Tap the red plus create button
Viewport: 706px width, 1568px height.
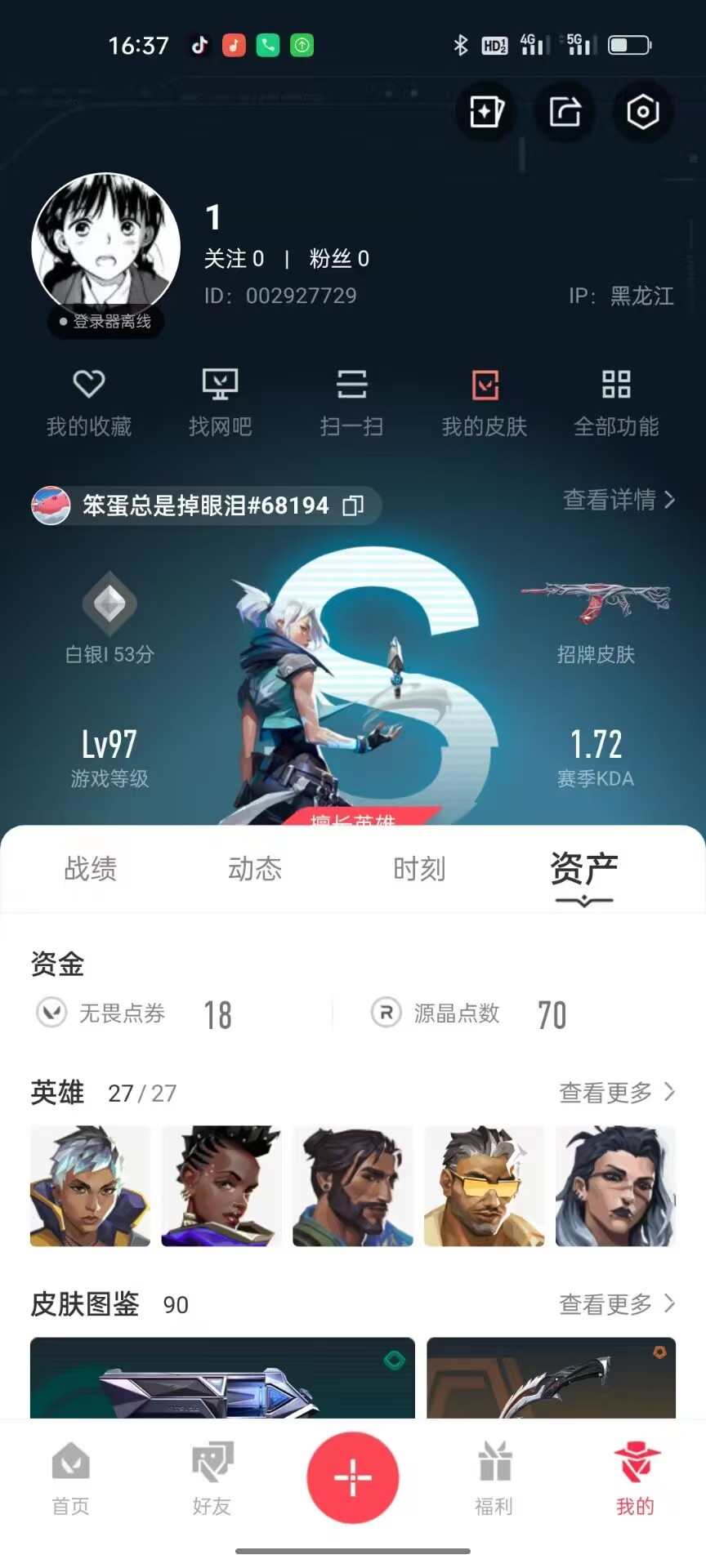[353, 1477]
